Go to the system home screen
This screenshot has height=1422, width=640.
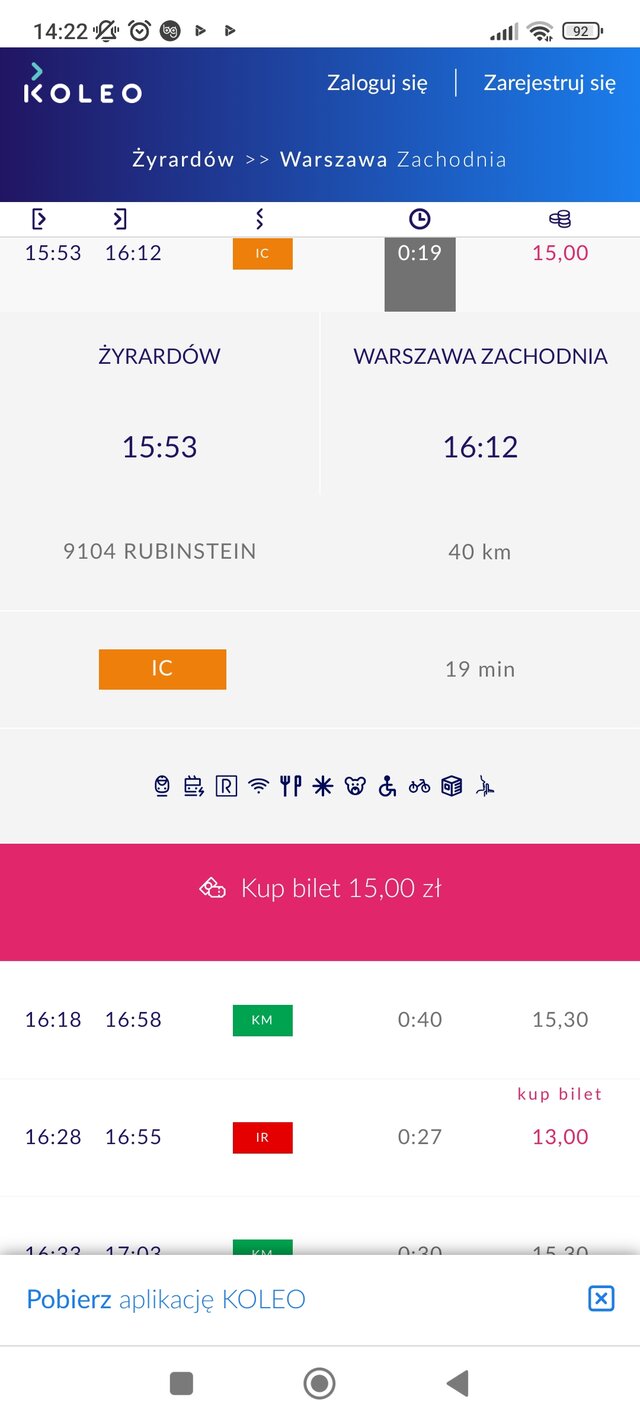click(x=319, y=1383)
